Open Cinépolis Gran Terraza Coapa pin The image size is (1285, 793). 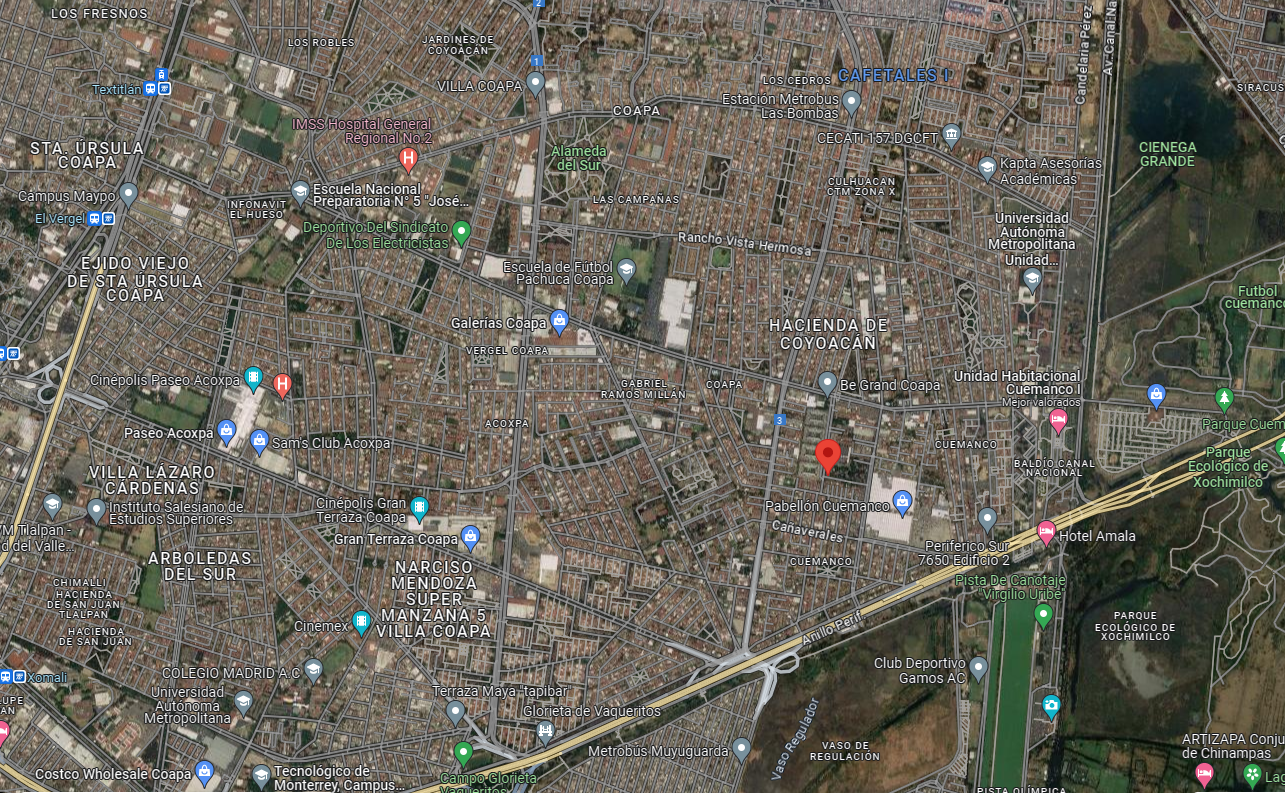(419, 509)
